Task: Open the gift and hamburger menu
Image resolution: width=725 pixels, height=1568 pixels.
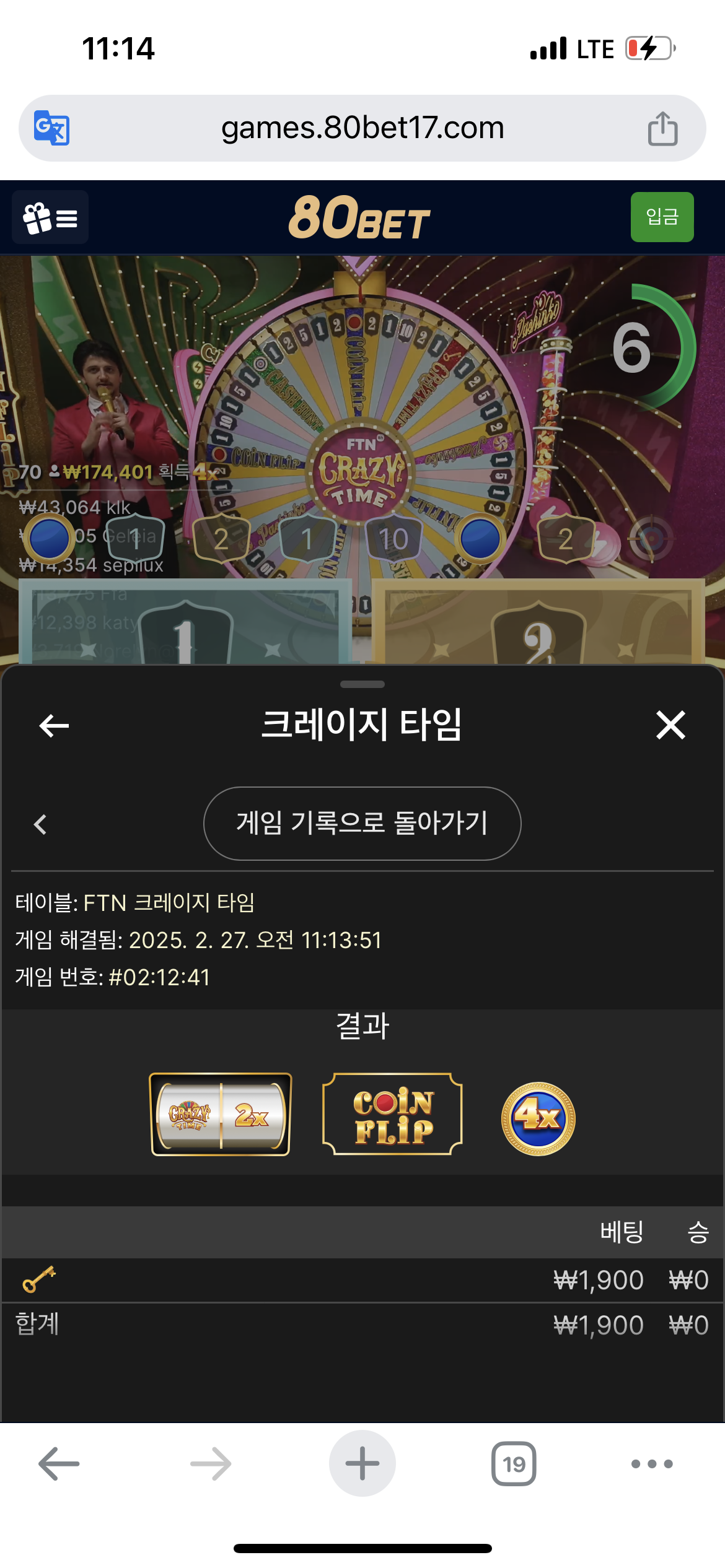Action: (x=50, y=217)
